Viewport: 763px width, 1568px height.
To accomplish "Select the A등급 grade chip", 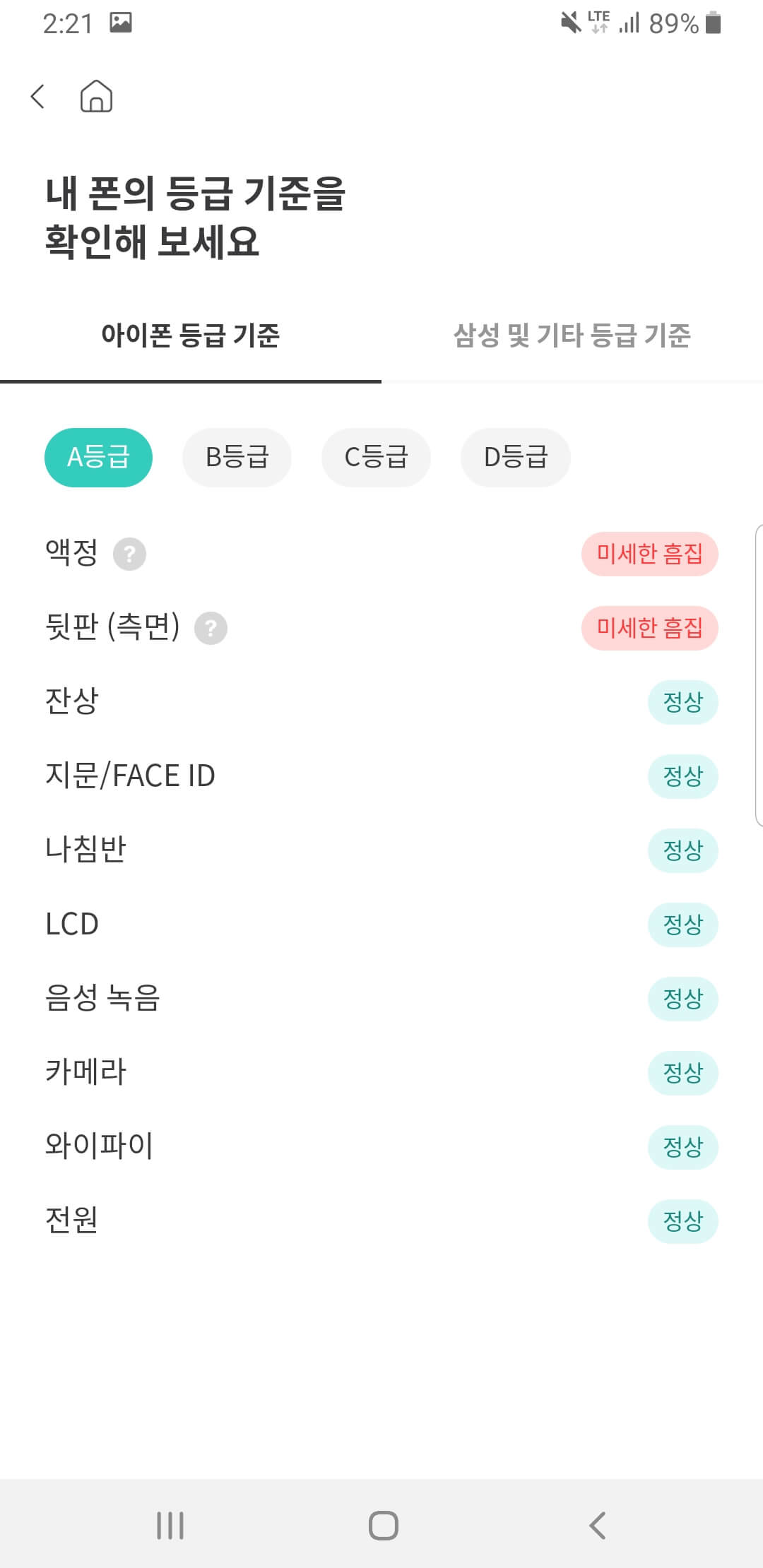I will [x=98, y=457].
